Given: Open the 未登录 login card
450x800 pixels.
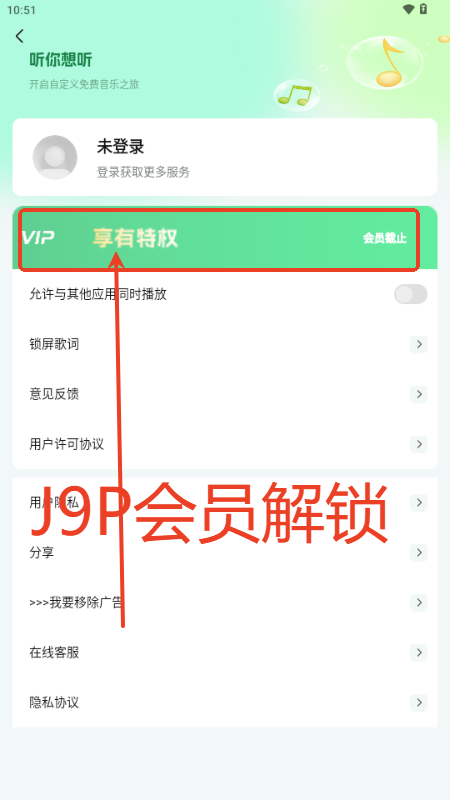Looking at the screenshot, I should tap(225, 157).
